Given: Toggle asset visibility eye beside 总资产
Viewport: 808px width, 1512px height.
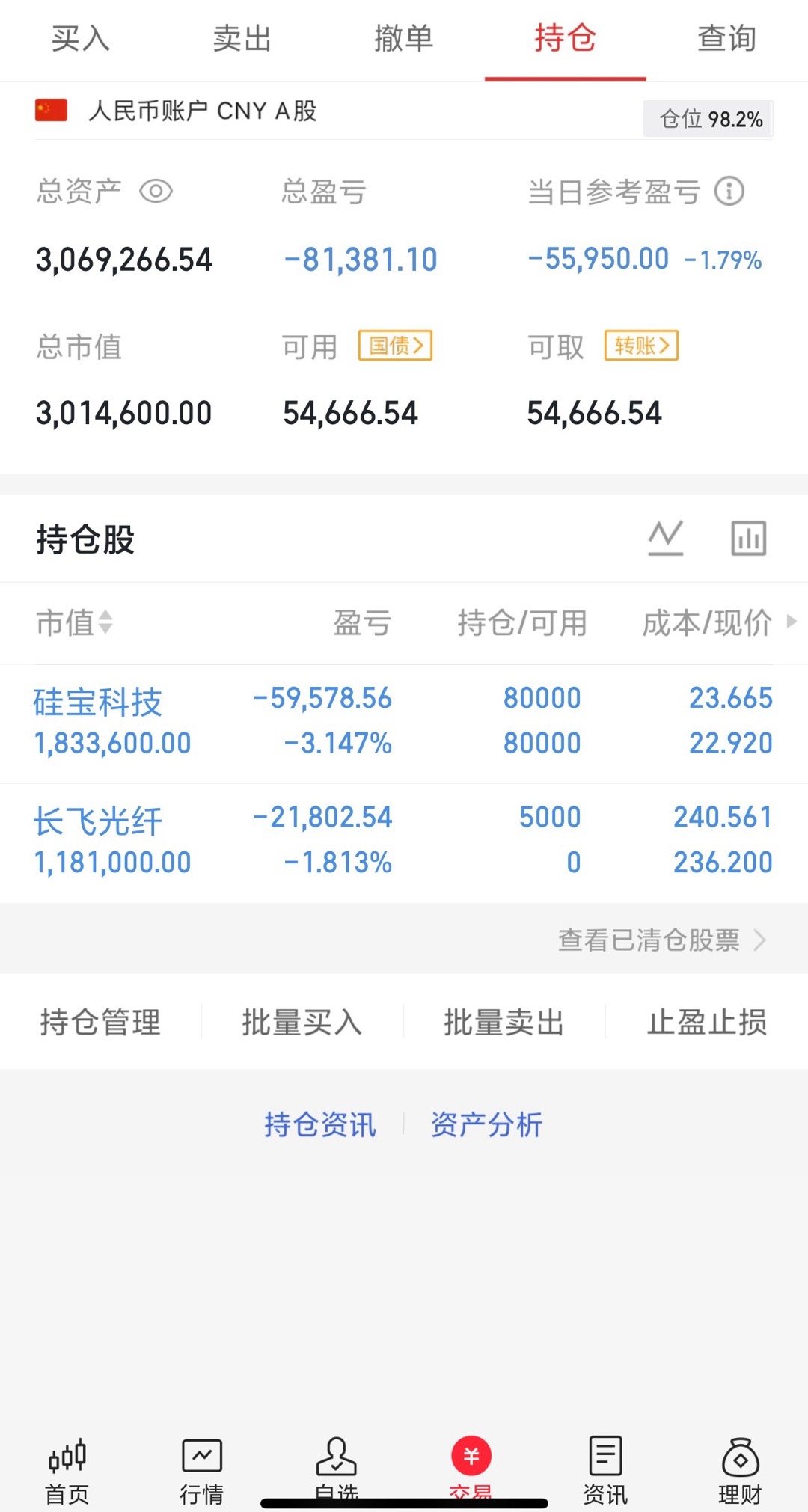Looking at the screenshot, I should point(158,192).
